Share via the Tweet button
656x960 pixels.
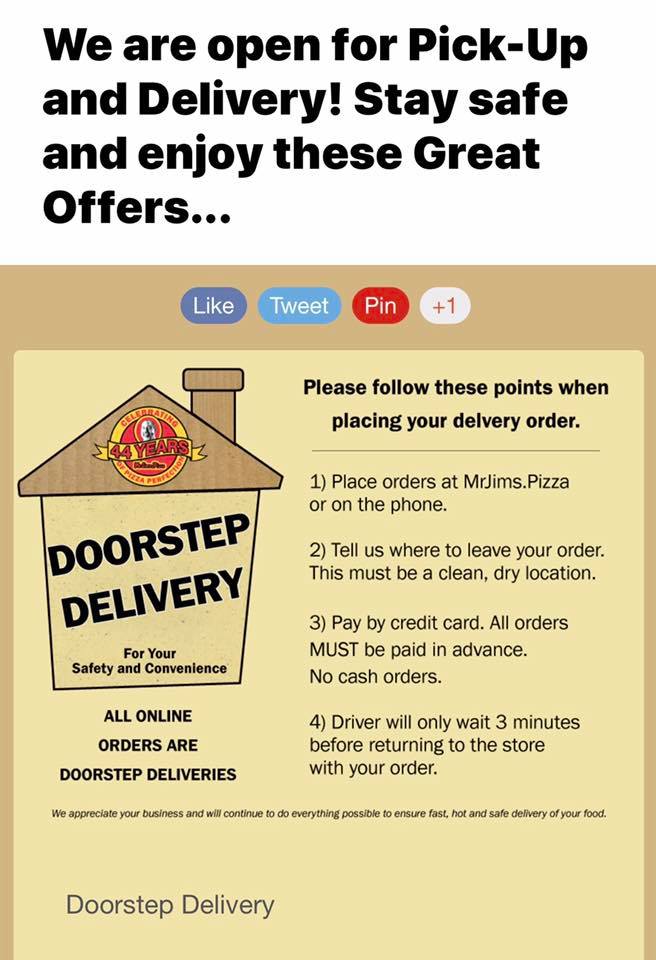pos(299,306)
